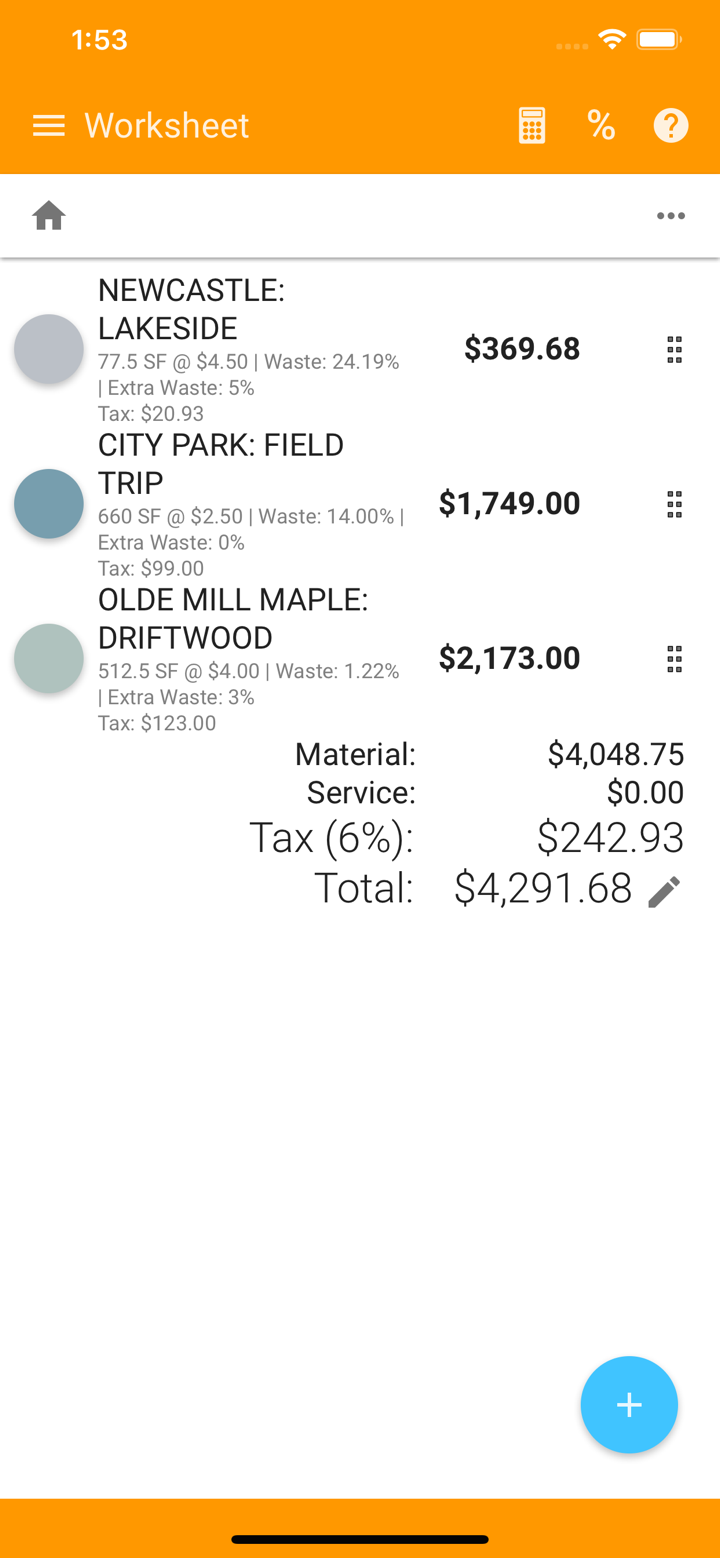The image size is (720, 1558).
Task: Click the drag handle on OLDE MILL MAPLE: DRIFTWOOD
Action: 674,658
